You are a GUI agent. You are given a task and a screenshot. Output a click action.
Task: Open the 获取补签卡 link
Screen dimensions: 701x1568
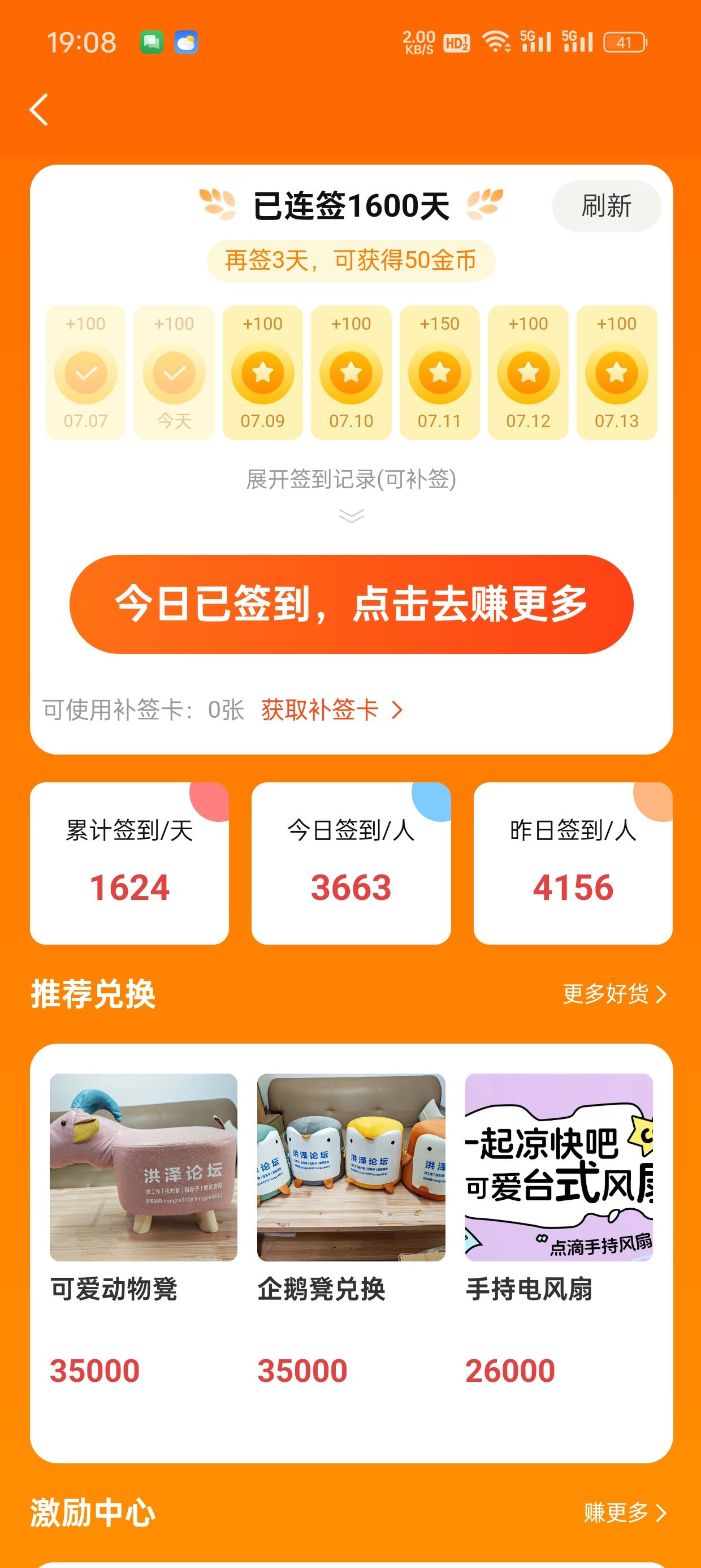click(x=332, y=710)
